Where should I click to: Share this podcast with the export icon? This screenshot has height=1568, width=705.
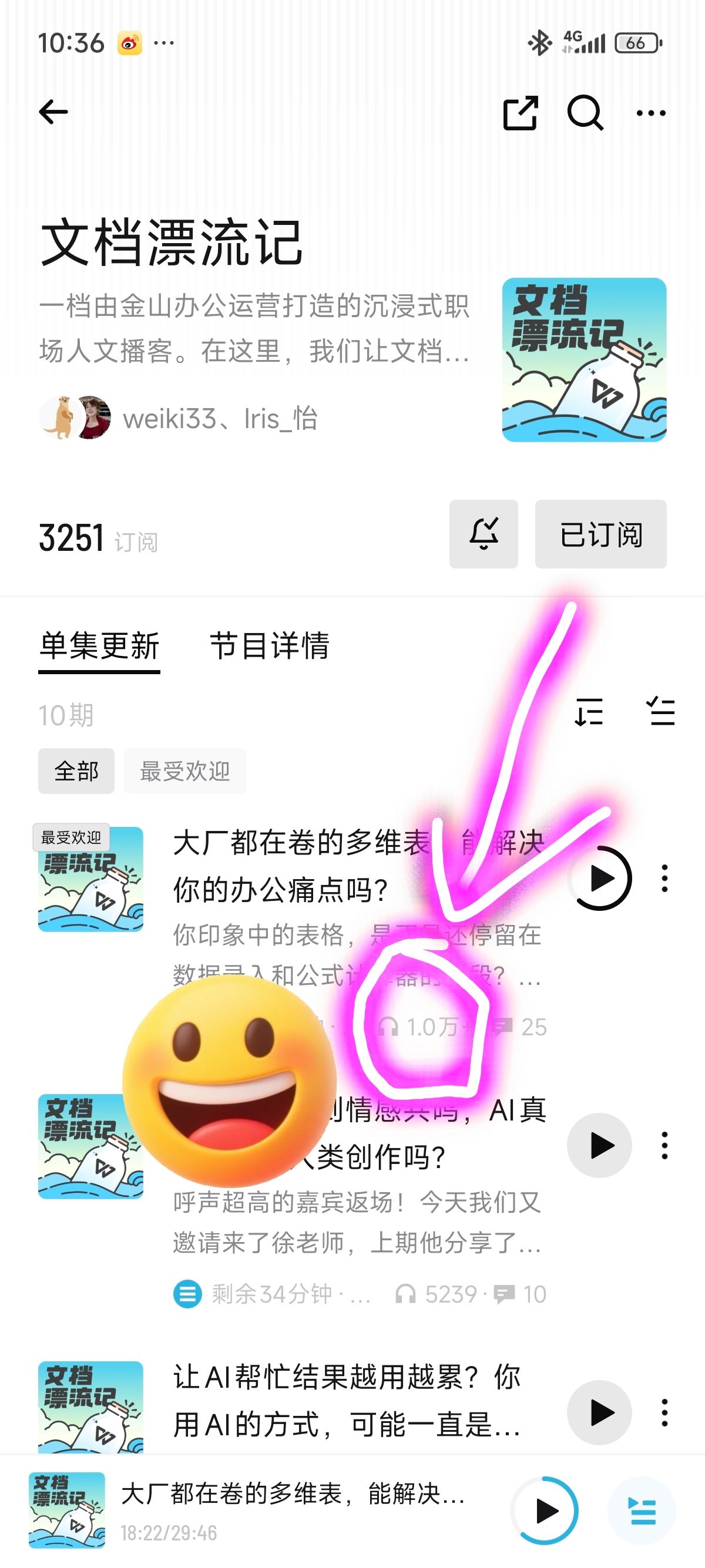[521, 113]
